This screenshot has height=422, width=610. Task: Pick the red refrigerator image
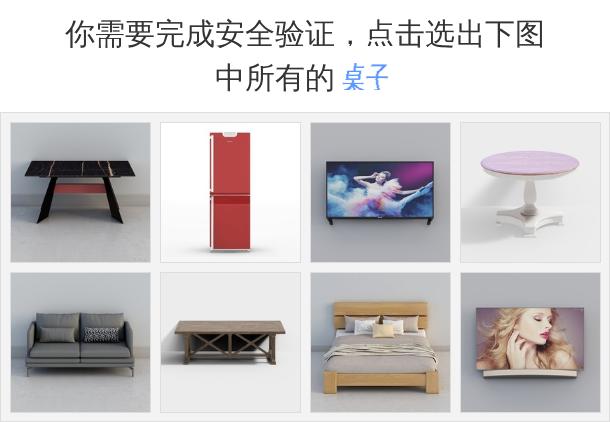click(x=230, y=192)
